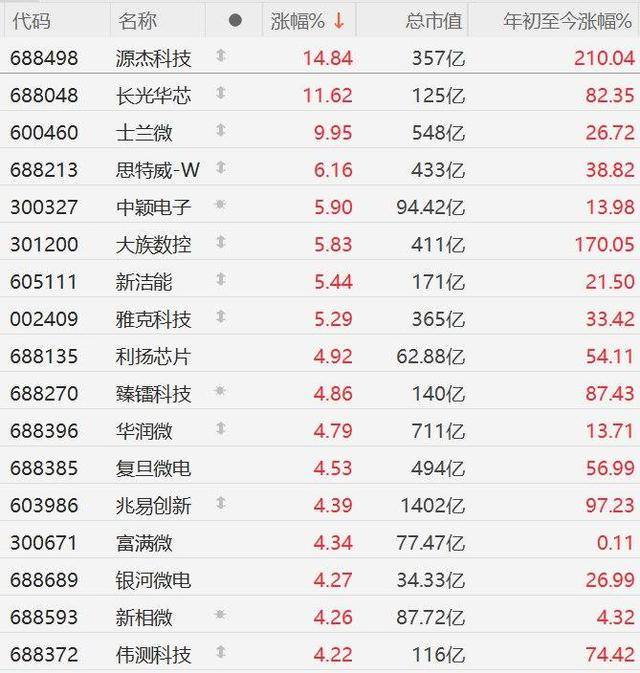Select the 思特威-W row

pyautogui.click(x=158, y=170)
